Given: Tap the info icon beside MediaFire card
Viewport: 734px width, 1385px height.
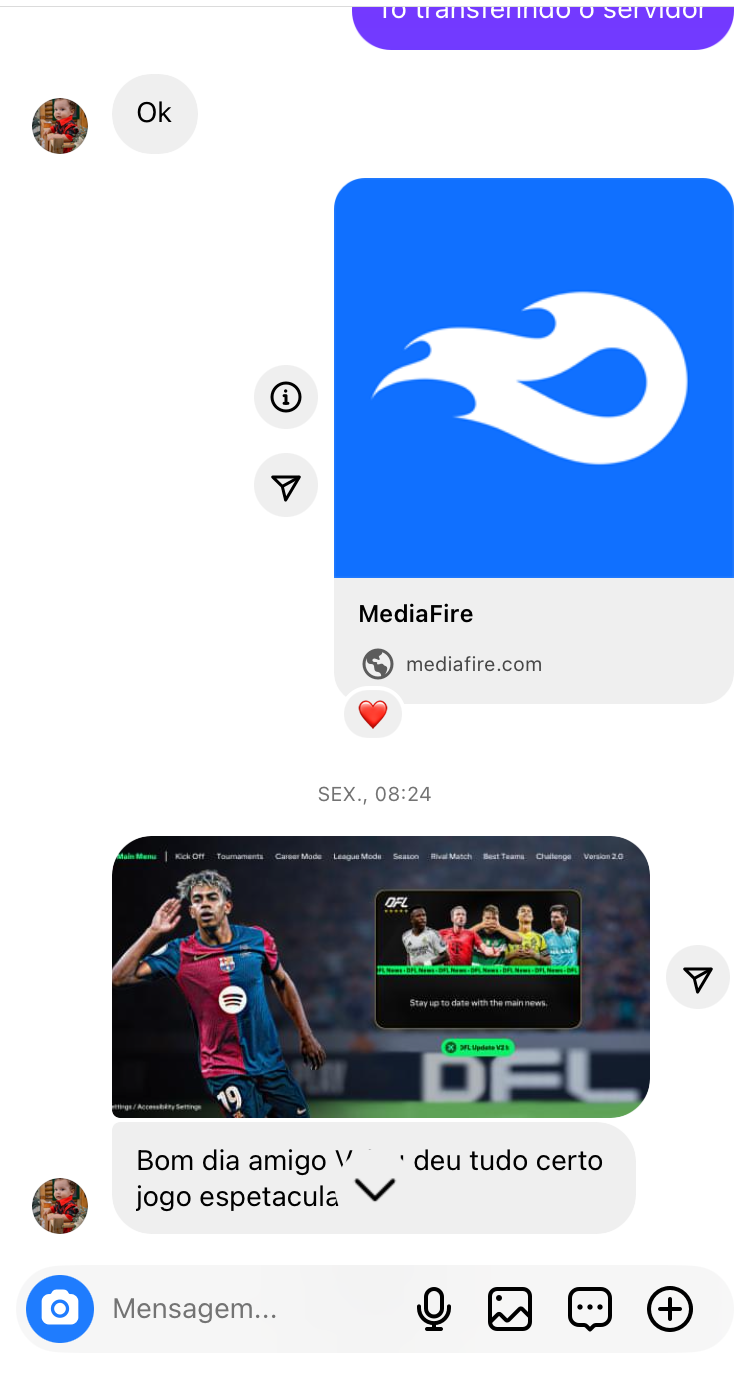Looking at the screenshot, I should (286, 397).
